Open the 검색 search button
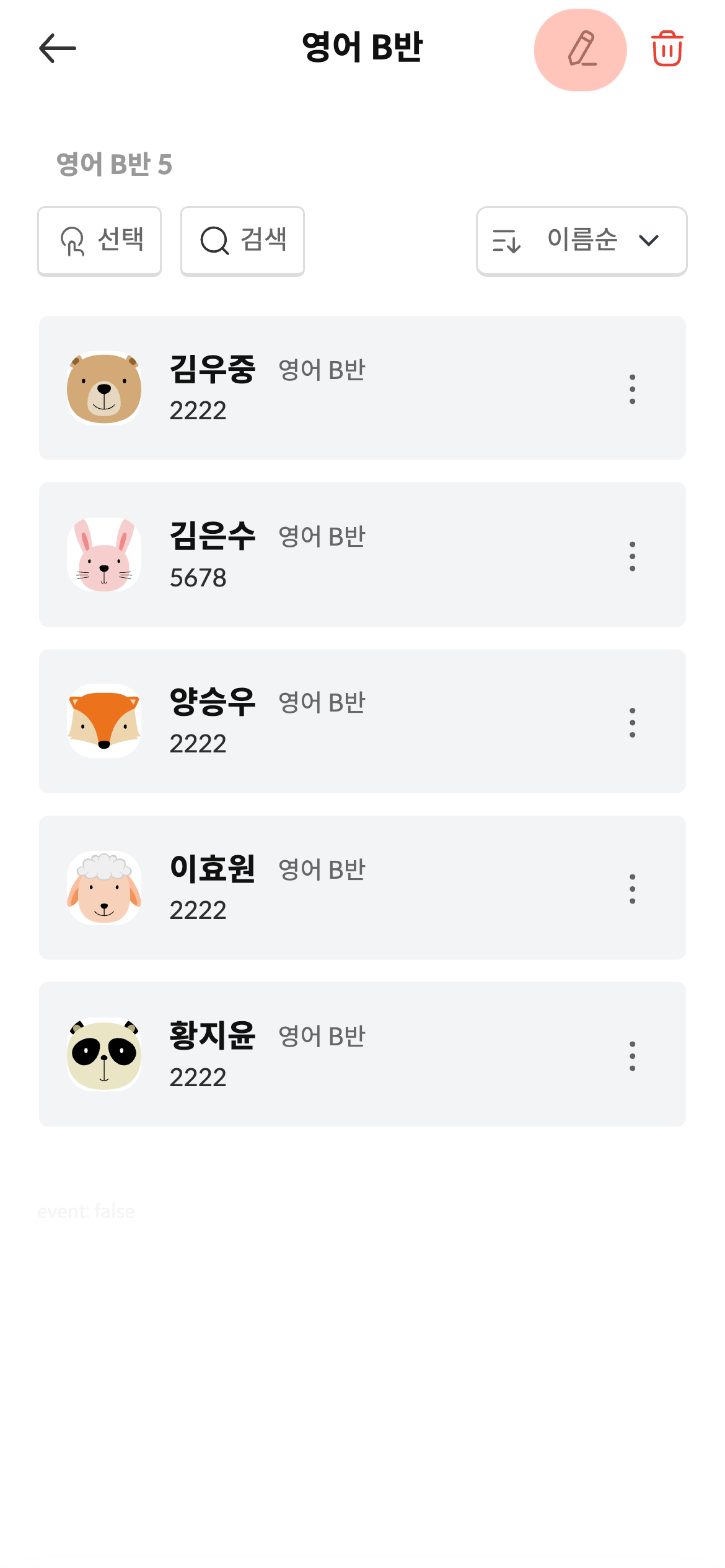This screenshot has width=725, height=1568. tap(242, 241)
